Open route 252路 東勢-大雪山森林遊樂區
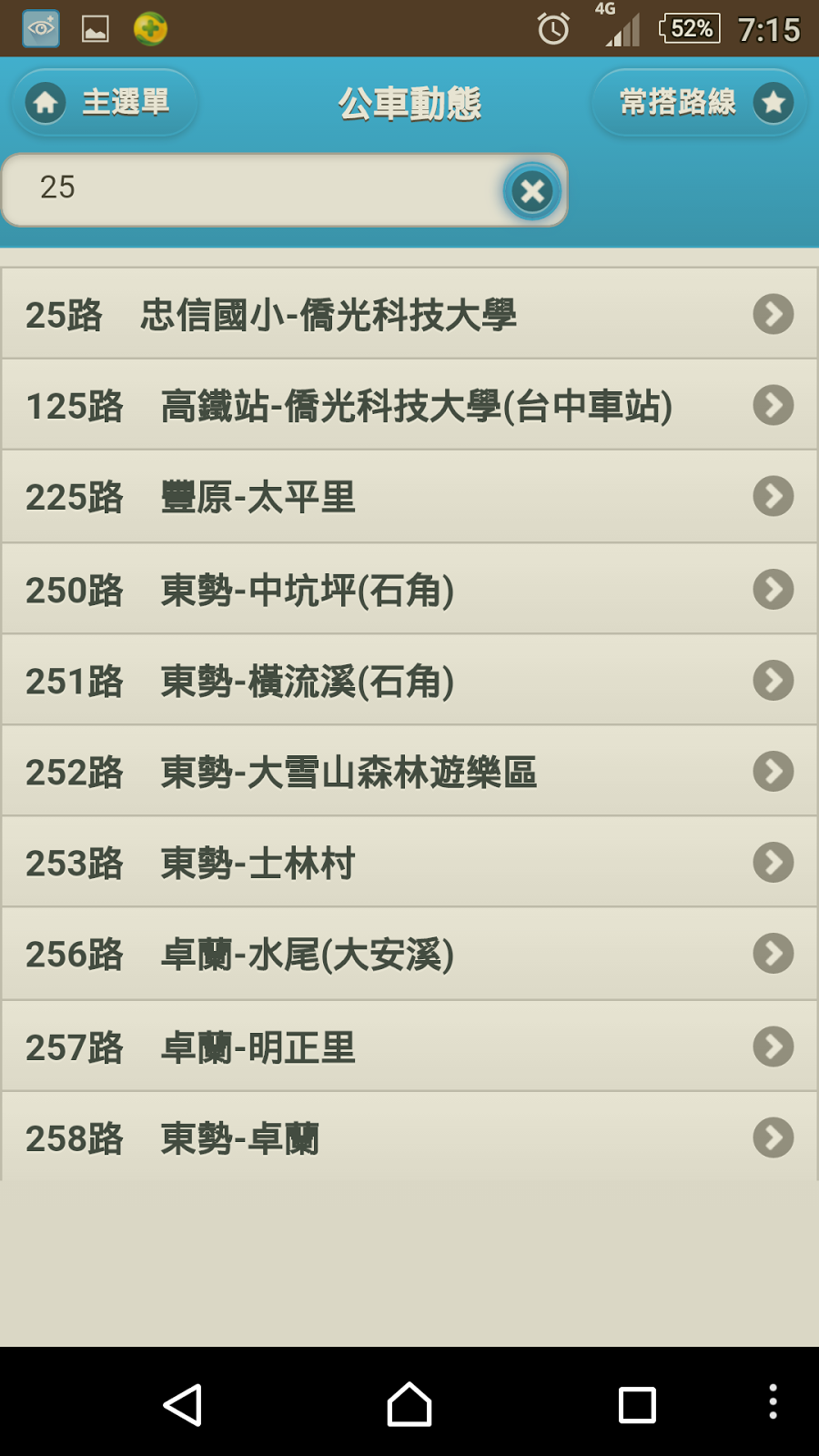Viewport: 819px width, 1456px height. (409, 772)
